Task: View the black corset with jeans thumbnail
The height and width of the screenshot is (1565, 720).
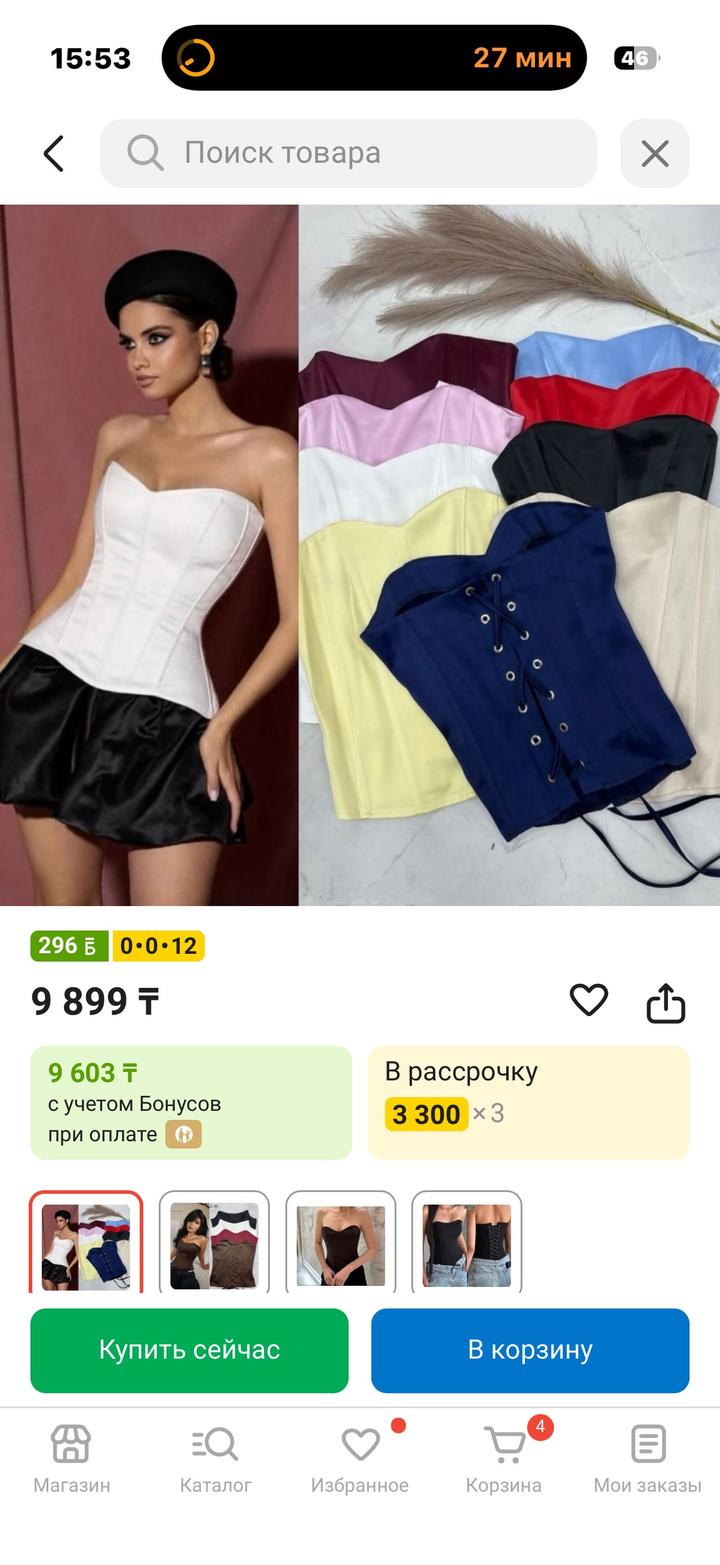Action: tap(467, 1243)
